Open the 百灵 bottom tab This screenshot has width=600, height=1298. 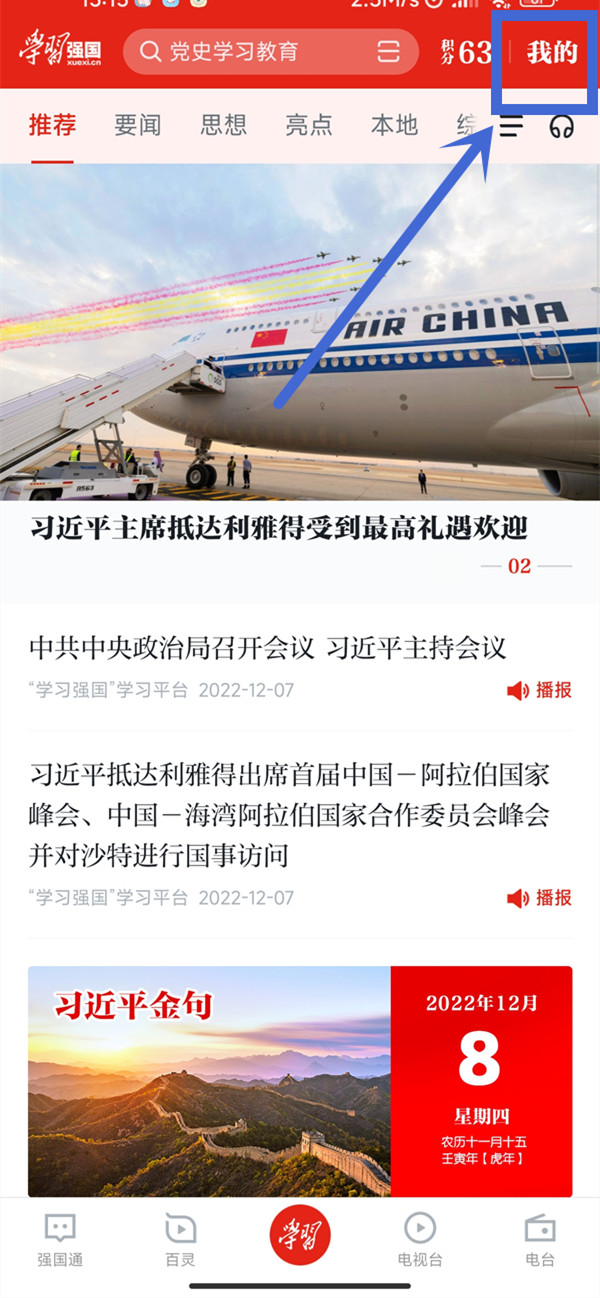[180, 1240]
